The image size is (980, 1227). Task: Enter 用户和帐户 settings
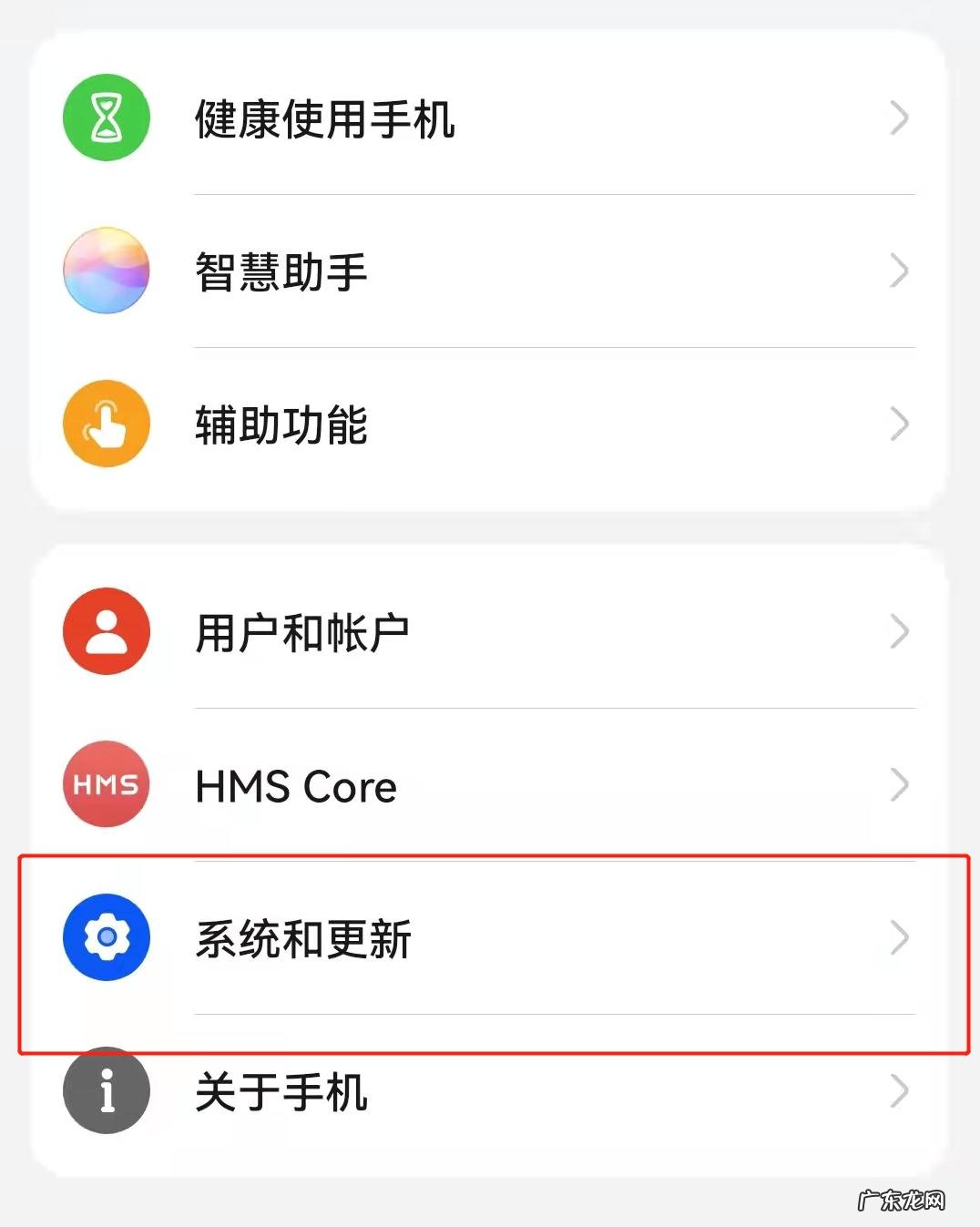[303, 632]
